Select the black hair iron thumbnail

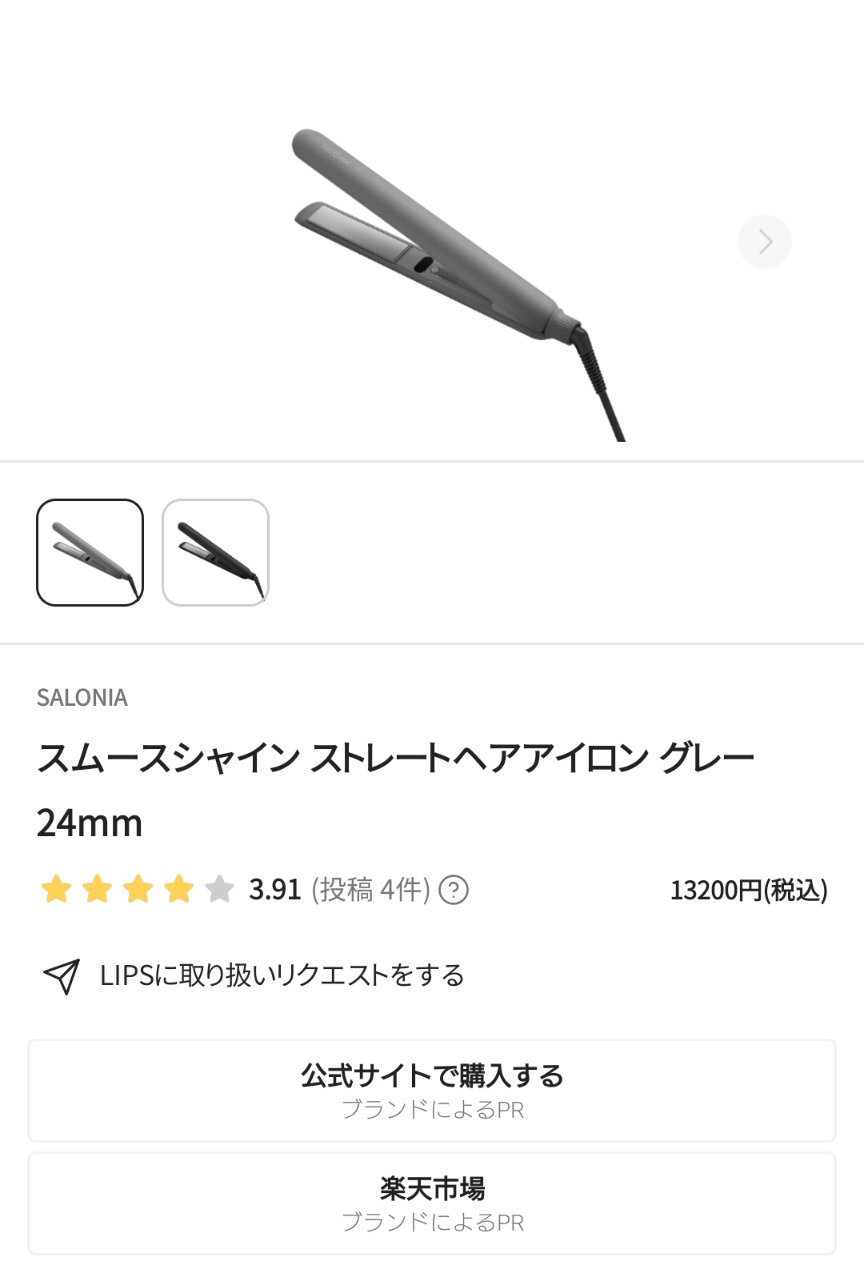pyautogui.click(x=215, y=552)
